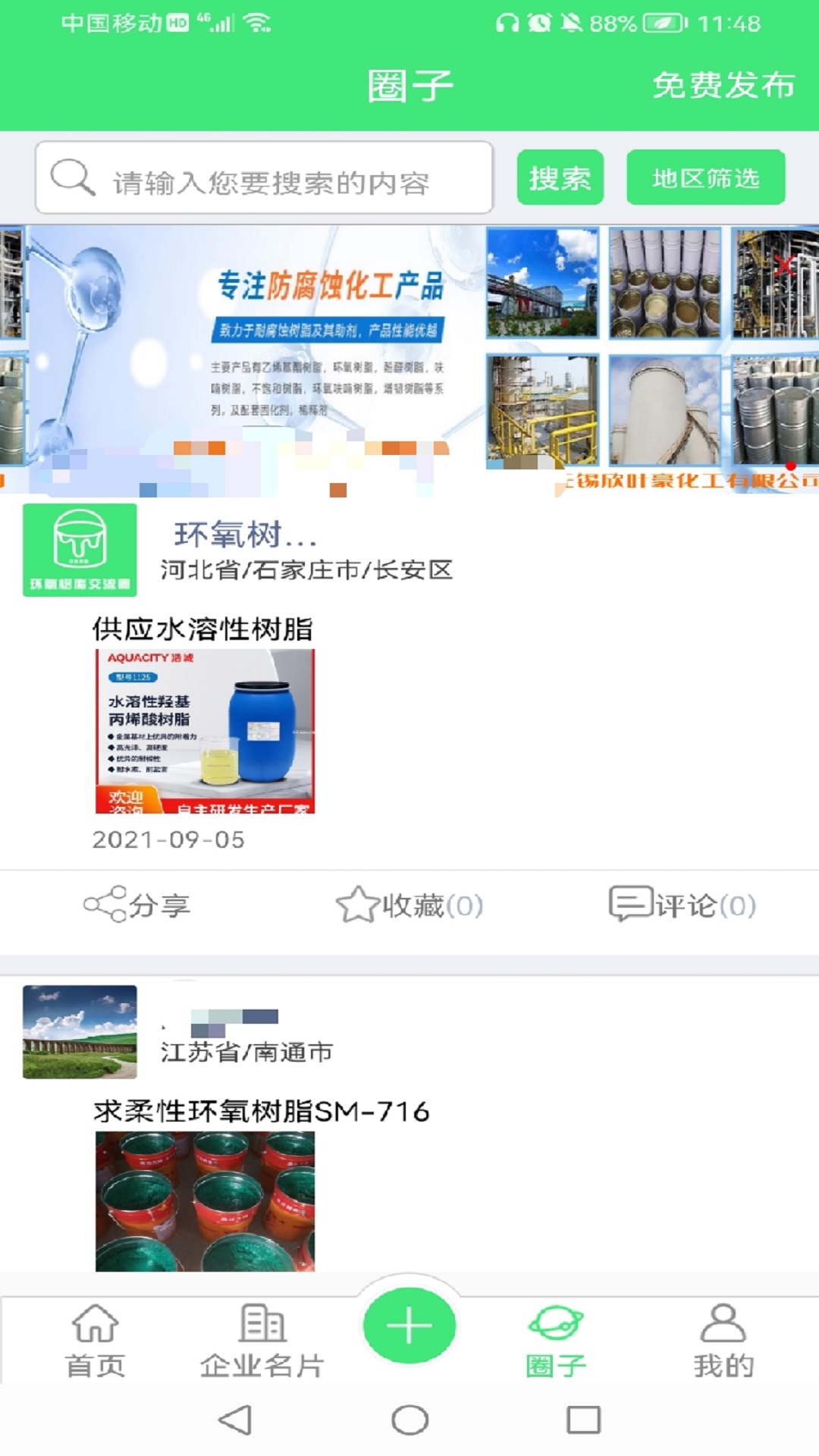
Task: Open the 专注防腐蚀化工产品 banner ad
Action: click(x=409, y=361)
